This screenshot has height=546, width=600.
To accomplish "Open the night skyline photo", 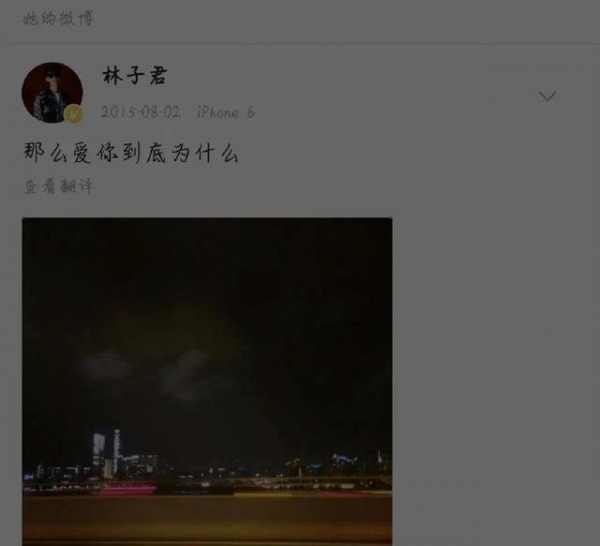I will click(x=207, y=380).
